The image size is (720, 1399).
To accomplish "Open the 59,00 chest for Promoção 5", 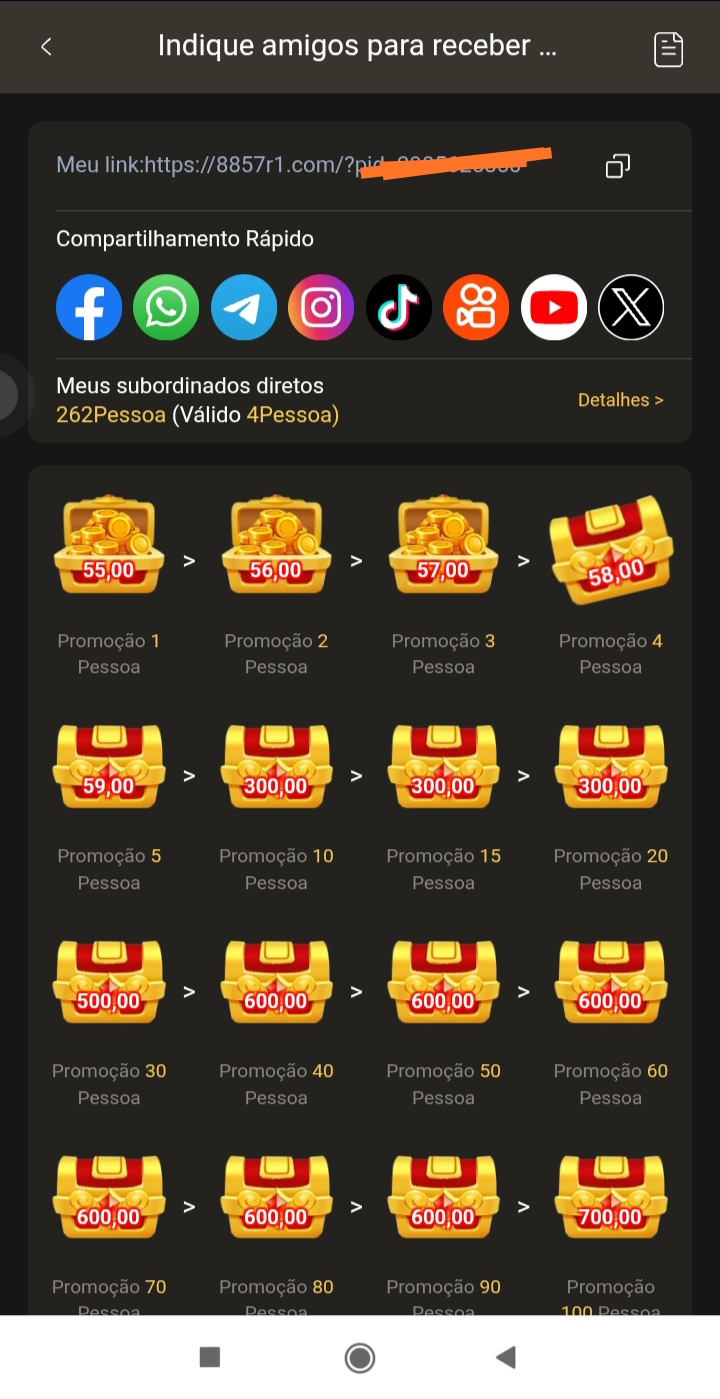I will [109, 766].
